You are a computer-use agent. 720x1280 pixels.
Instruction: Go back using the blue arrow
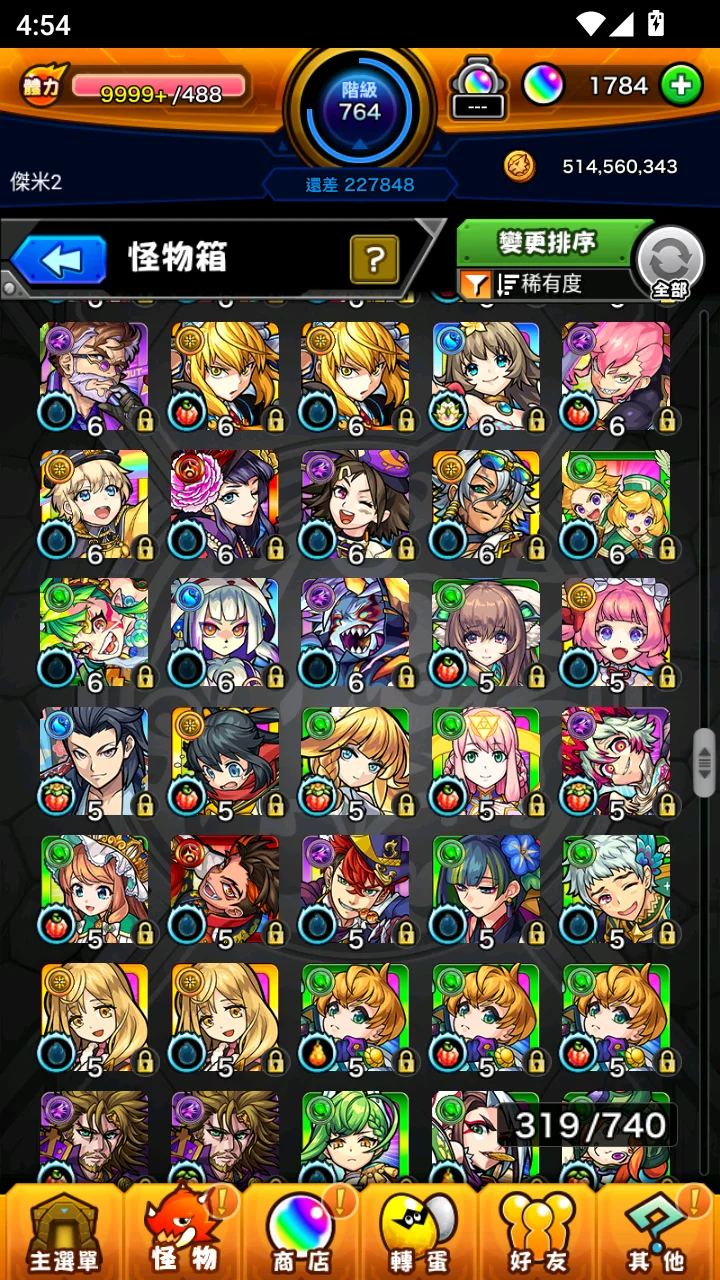60,260
